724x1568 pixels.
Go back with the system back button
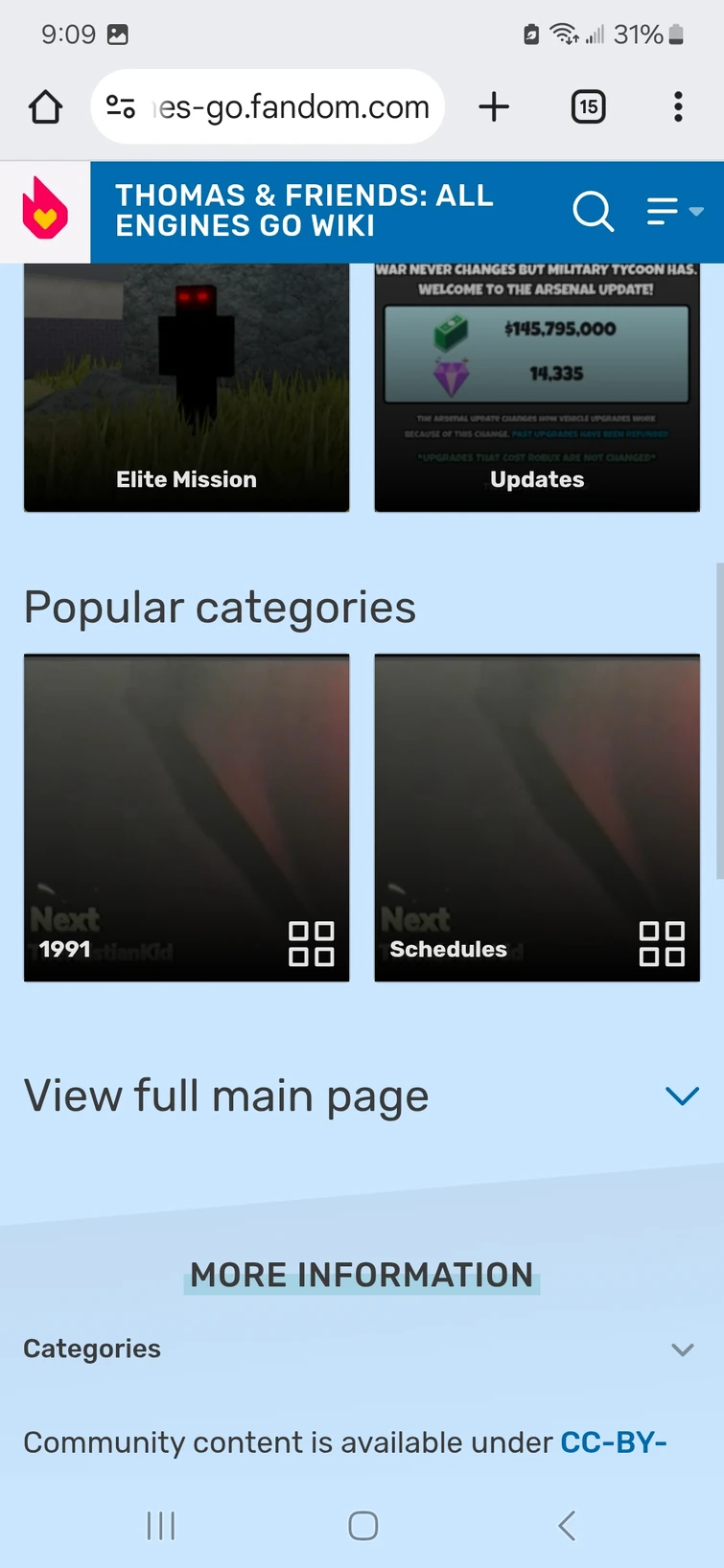point(567,1525)
